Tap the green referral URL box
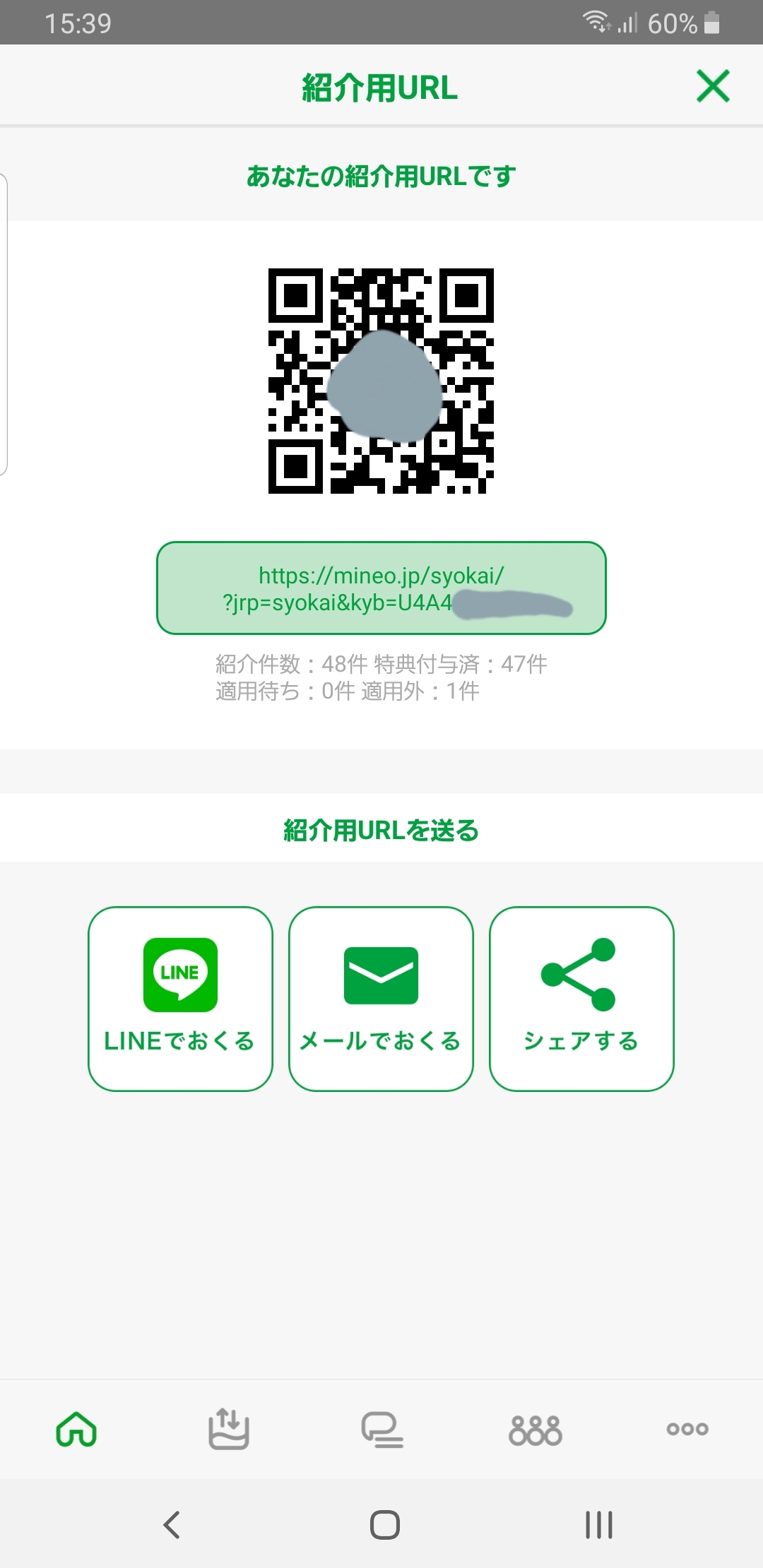The image size is (763, 1568). click(x=381, y=588)
